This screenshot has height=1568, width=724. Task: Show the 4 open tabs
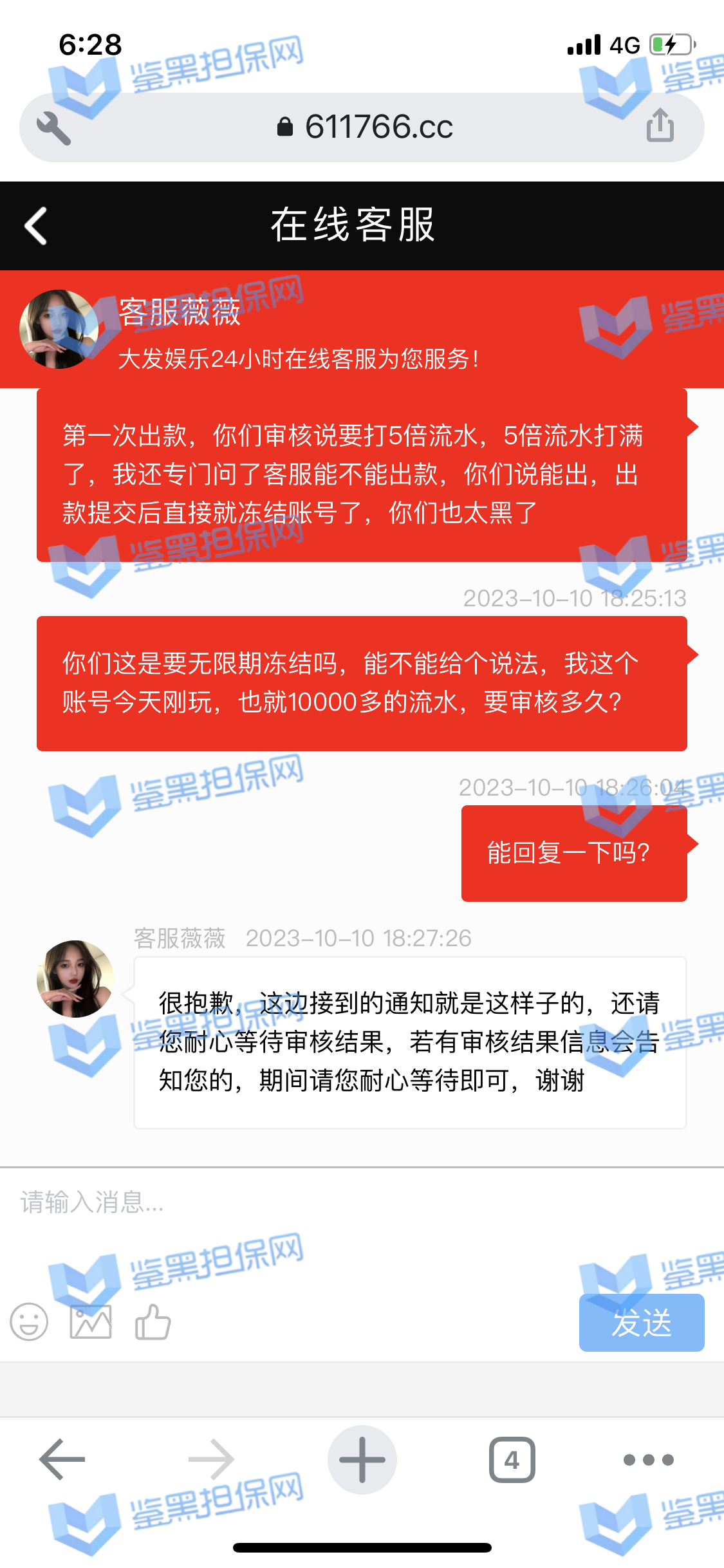512,1459
